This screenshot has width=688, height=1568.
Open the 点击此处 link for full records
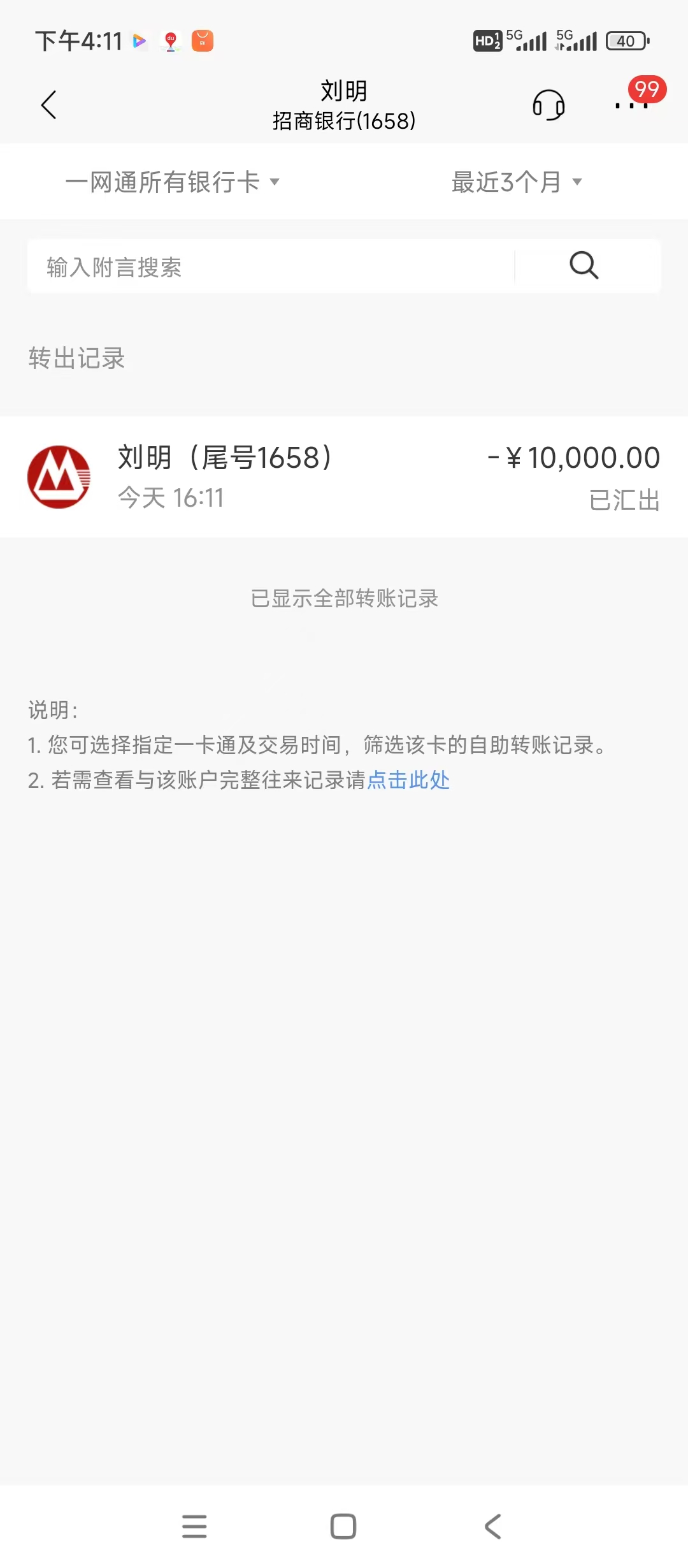click(408, 780)
